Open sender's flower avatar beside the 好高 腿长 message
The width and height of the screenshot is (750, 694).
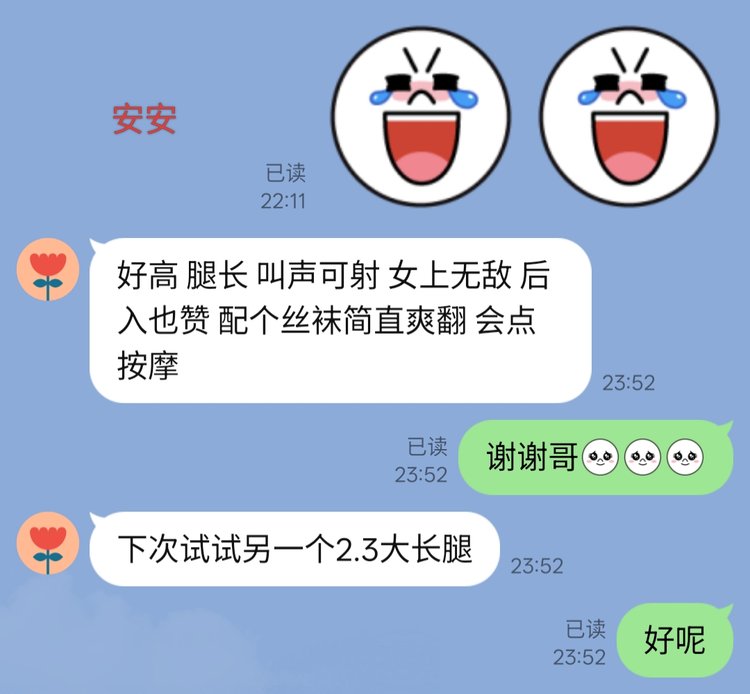48,271
